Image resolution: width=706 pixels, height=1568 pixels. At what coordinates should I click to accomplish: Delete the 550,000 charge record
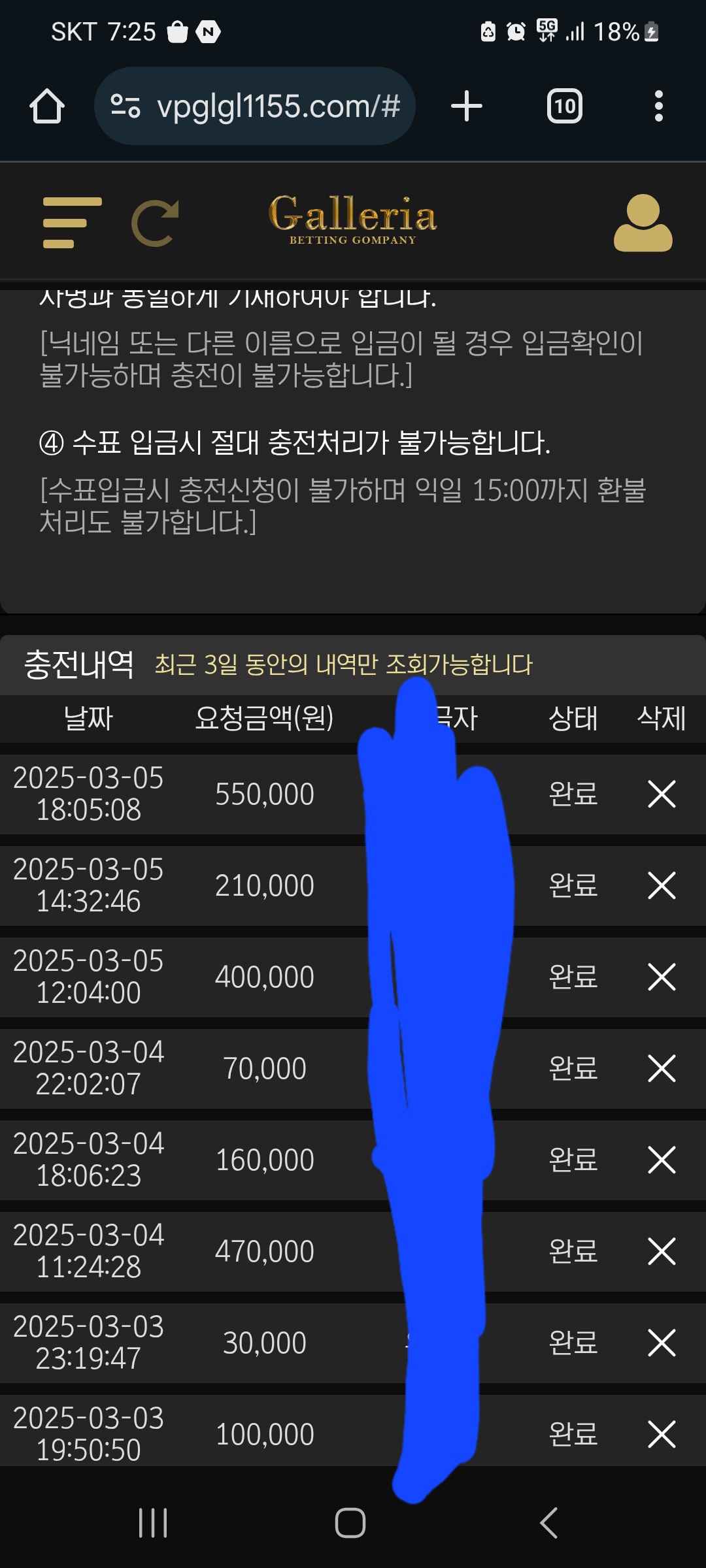(x=662, y=794)
